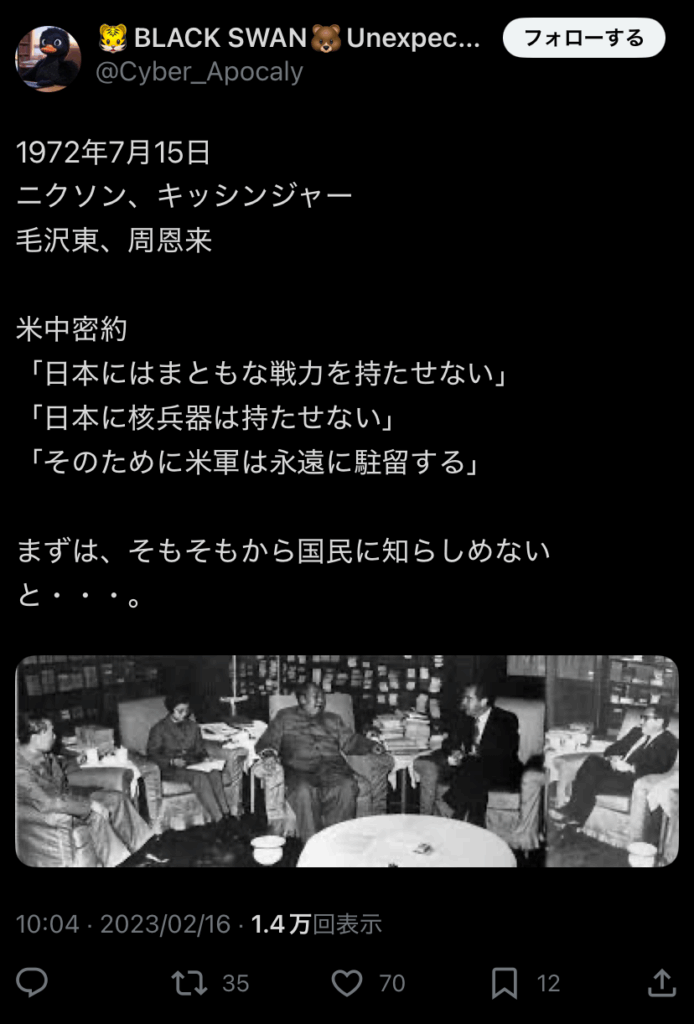694x1024 pixels.
Task: Open the @Cyber_Apocaly profile handle
Action: pyautogui.click(x=199, y=73)
